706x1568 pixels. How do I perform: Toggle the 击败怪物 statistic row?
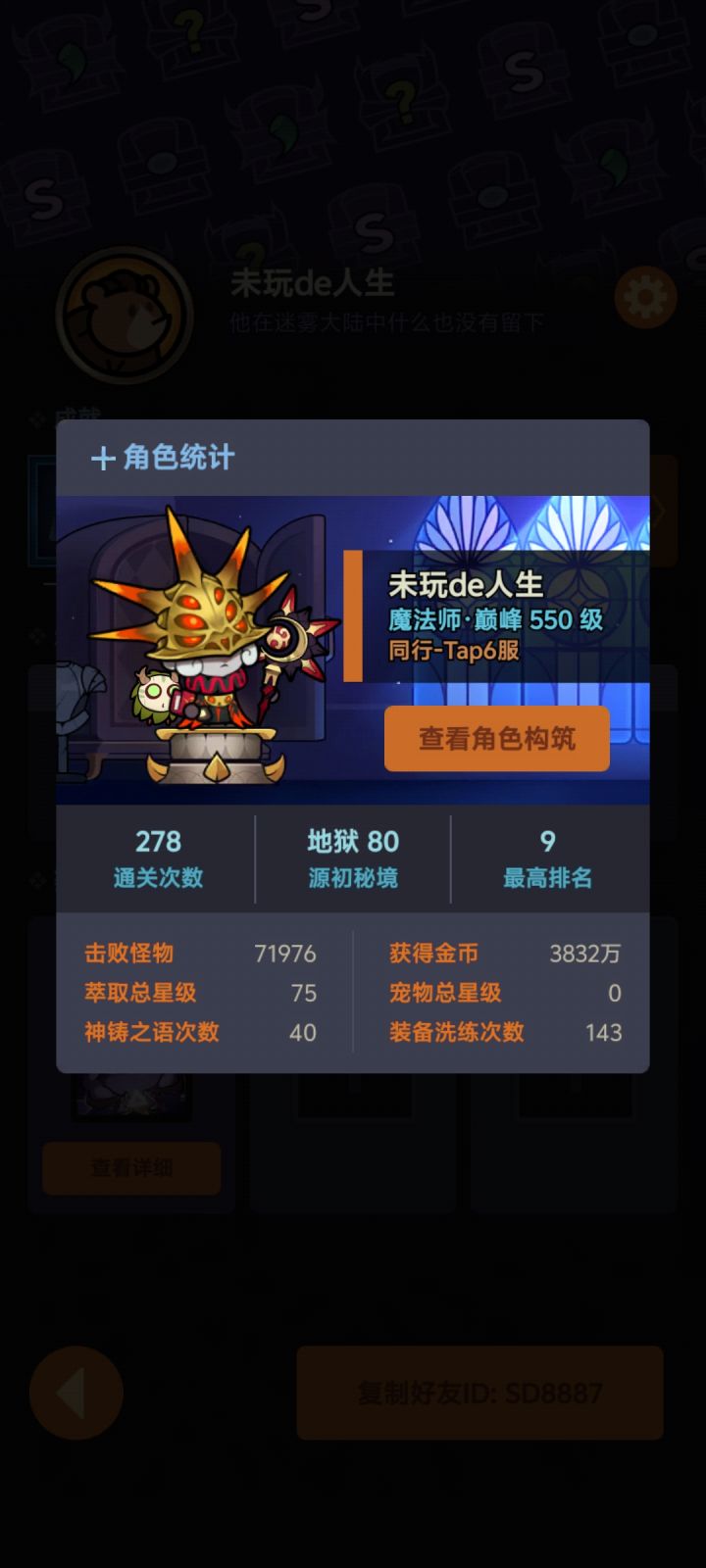point(196,954)
